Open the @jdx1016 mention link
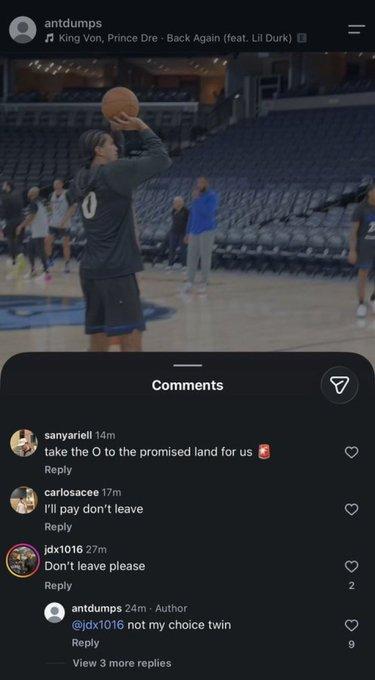The height and width of the screenshot is (680, 375). 98,625
